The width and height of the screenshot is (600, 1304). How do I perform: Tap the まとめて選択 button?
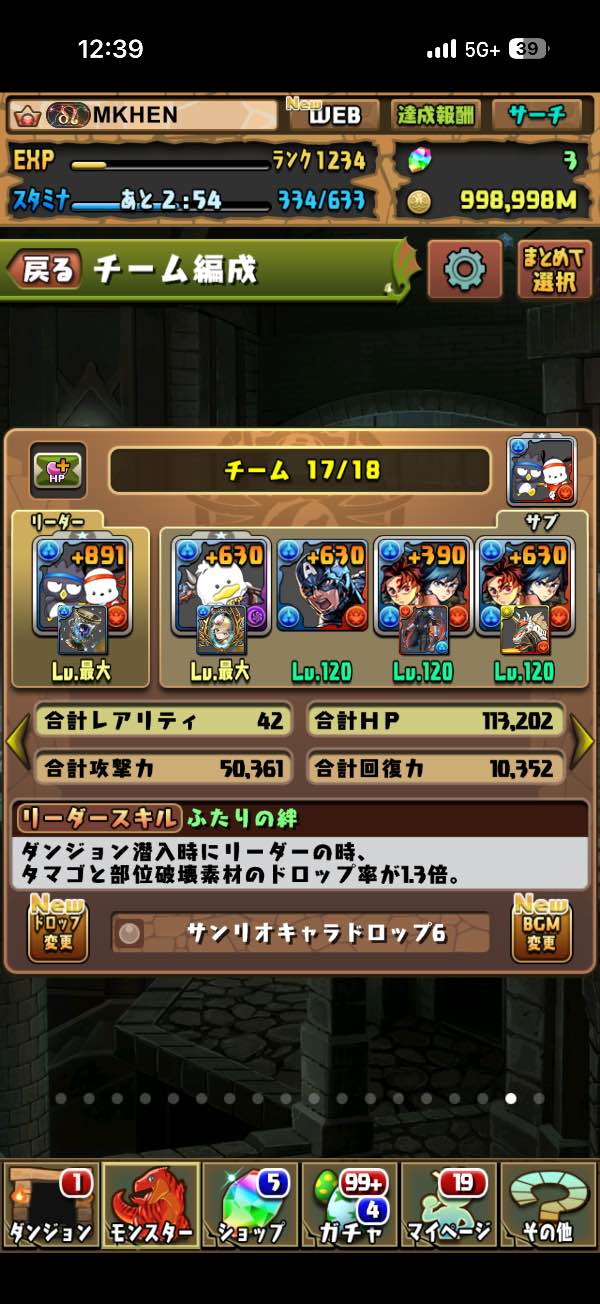click(554, 269)
